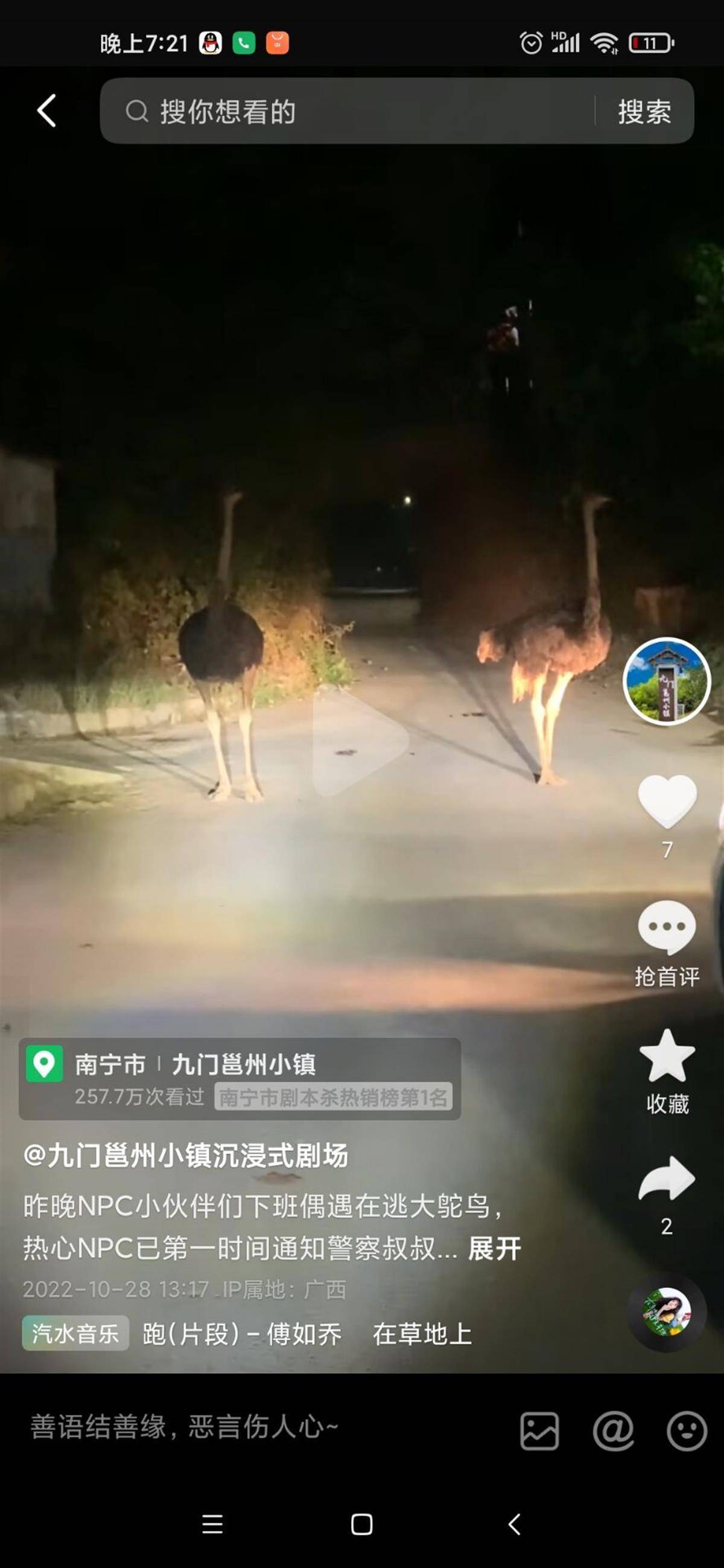Open the spinning music disc
The width and height of the screenshot is (724, 1568).
(x=667, y=1312)
